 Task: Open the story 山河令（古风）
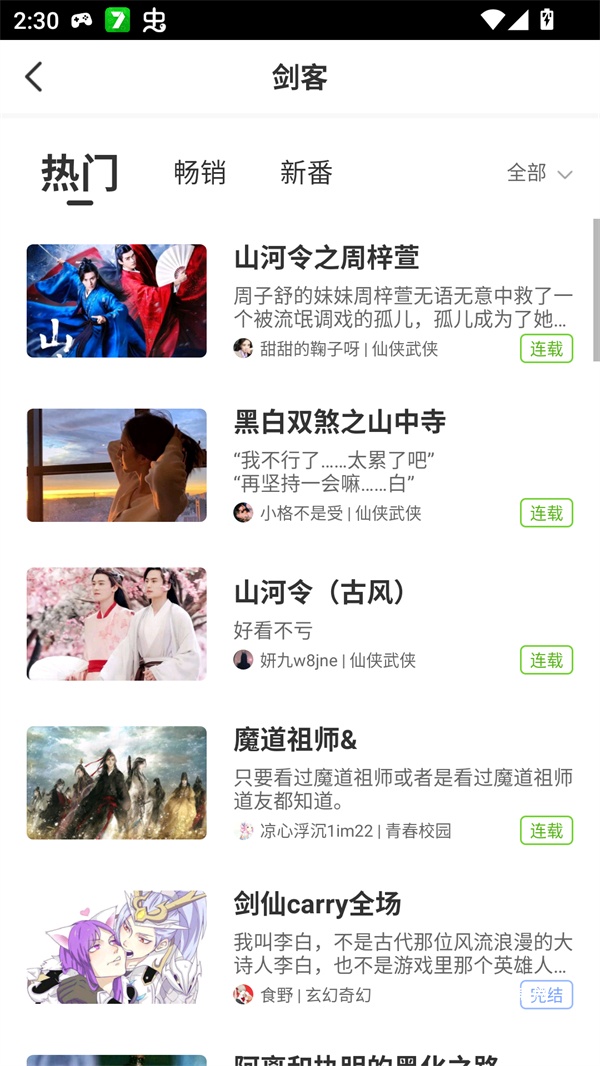323,592
